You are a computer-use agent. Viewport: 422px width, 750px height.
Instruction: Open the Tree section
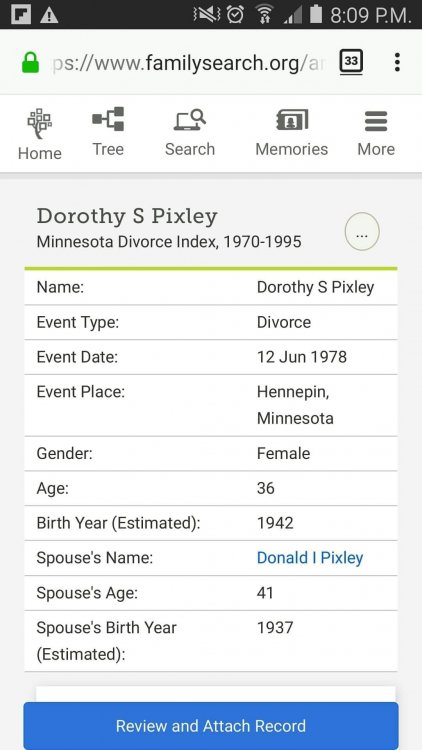tap(108, 132)
